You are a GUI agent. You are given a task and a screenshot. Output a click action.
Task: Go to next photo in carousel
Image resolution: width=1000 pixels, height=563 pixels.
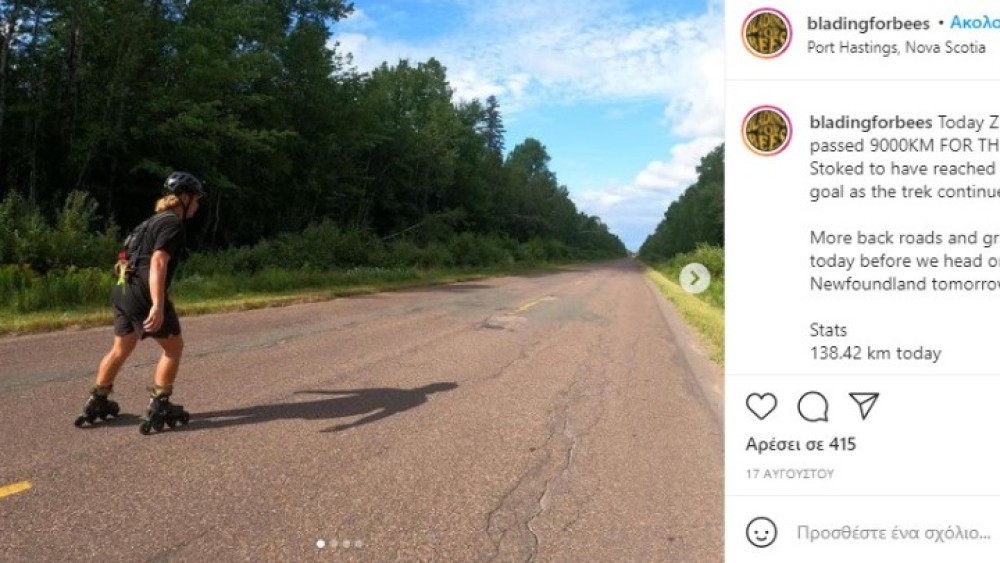click(x=695, y=278)
